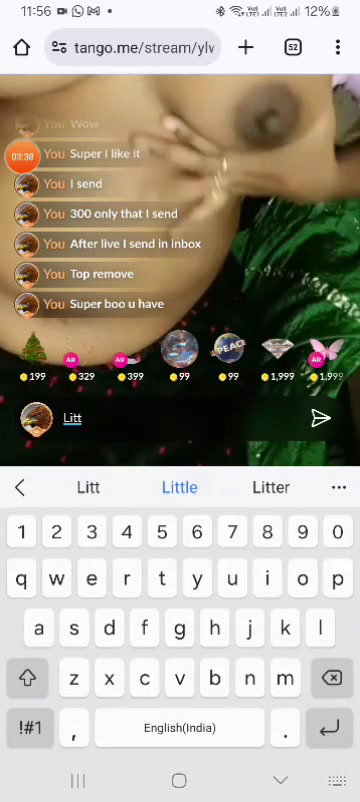The height and width of the screenshot is (802, 360).
Task: Switch to the symbols keyboard
Action: pyautogui.click(x=30, y=728)
